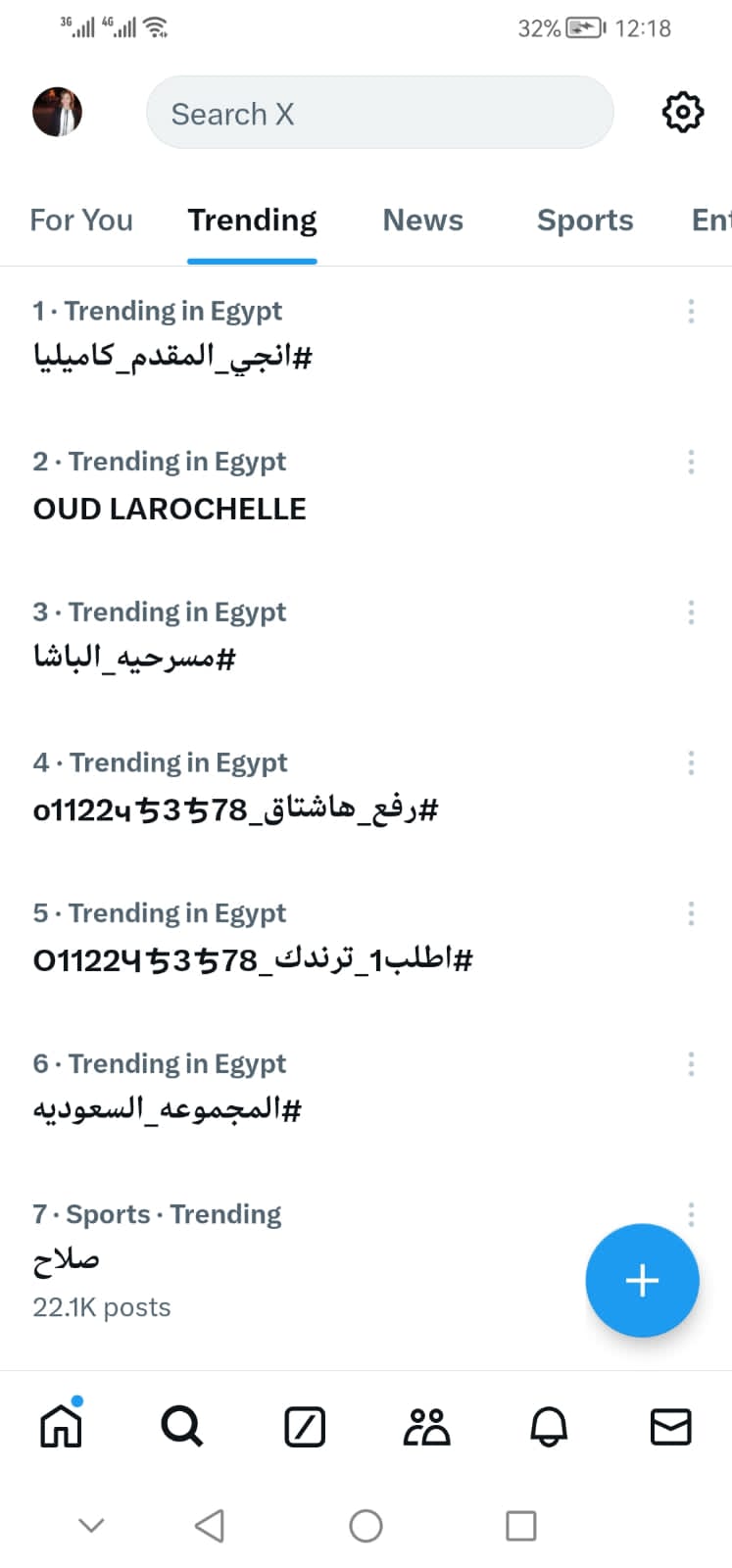Open the number 3 trending hashtag
Screen dimensions: 732x1568
point(135,658)
